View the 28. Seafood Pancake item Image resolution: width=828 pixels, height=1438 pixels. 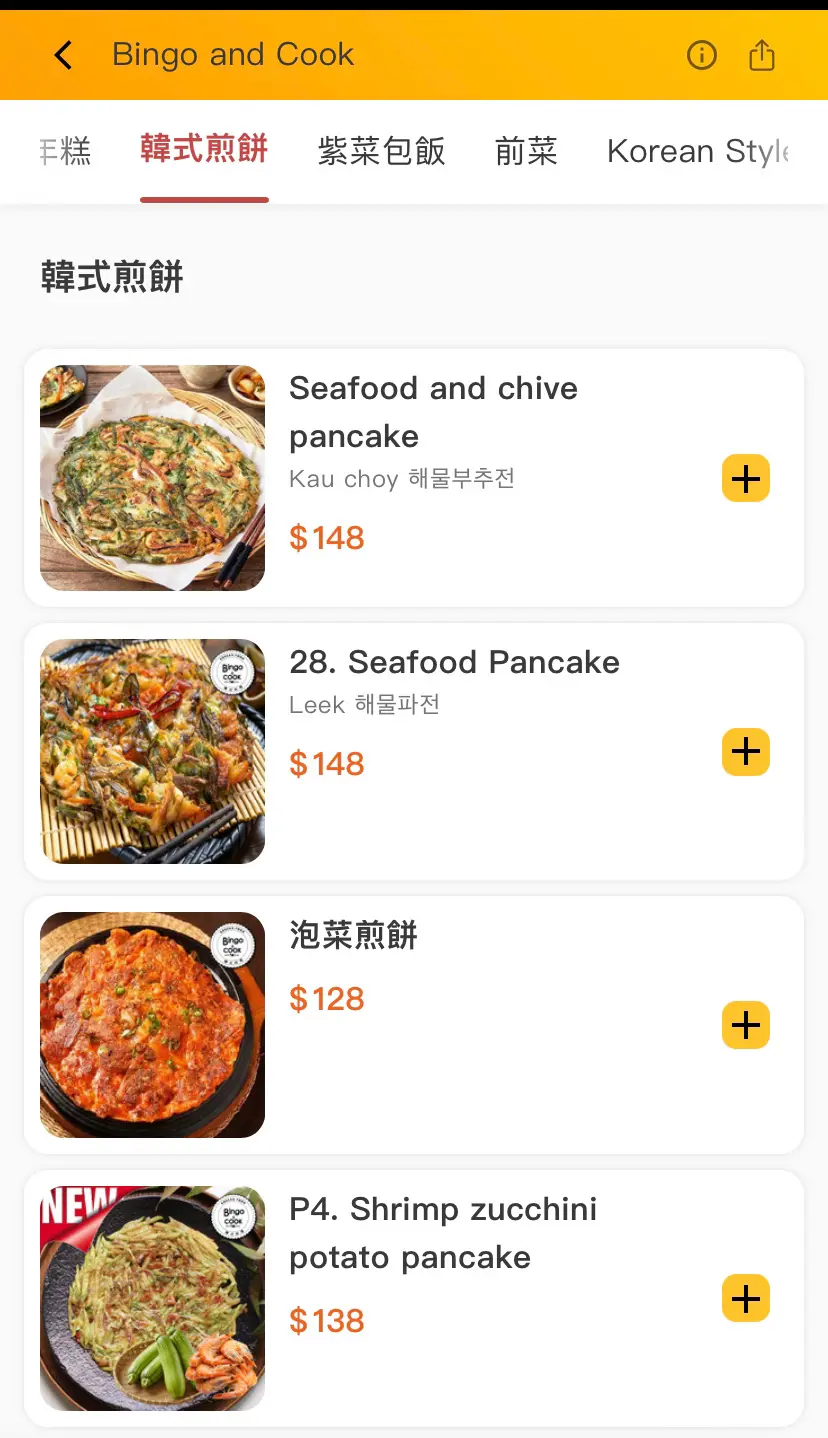tap(454, 663)
